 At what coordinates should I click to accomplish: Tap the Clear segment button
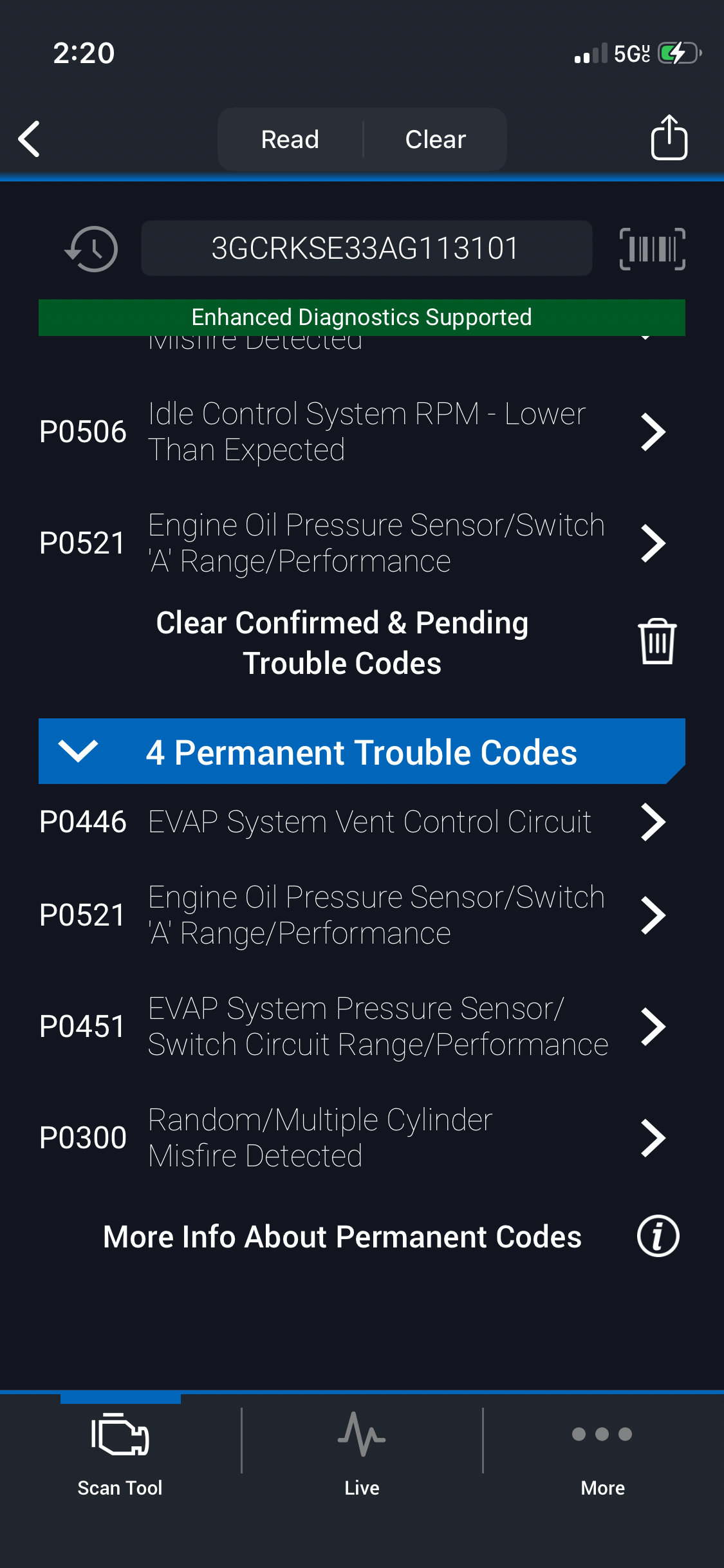[435, 139]
